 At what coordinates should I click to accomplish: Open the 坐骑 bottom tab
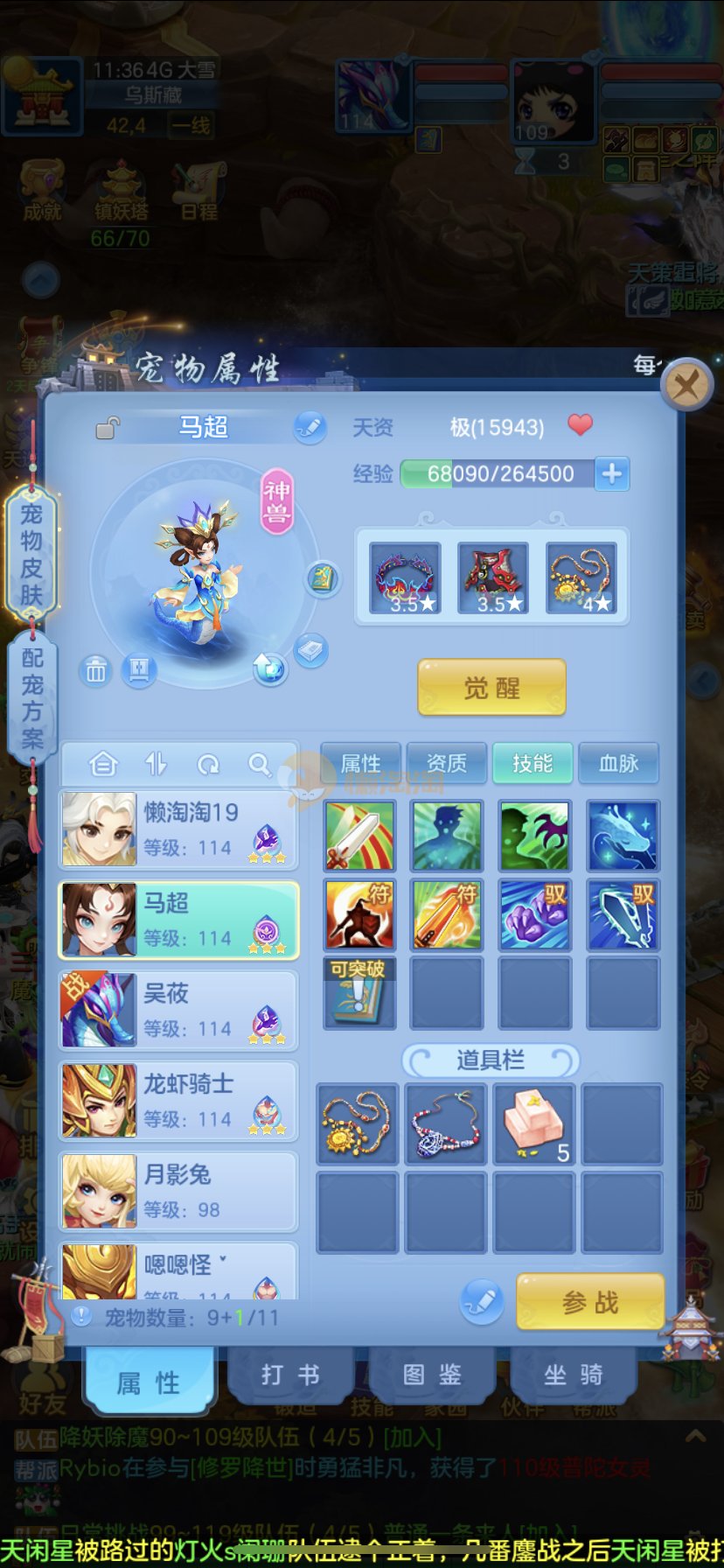click(x=573, y=1375)
